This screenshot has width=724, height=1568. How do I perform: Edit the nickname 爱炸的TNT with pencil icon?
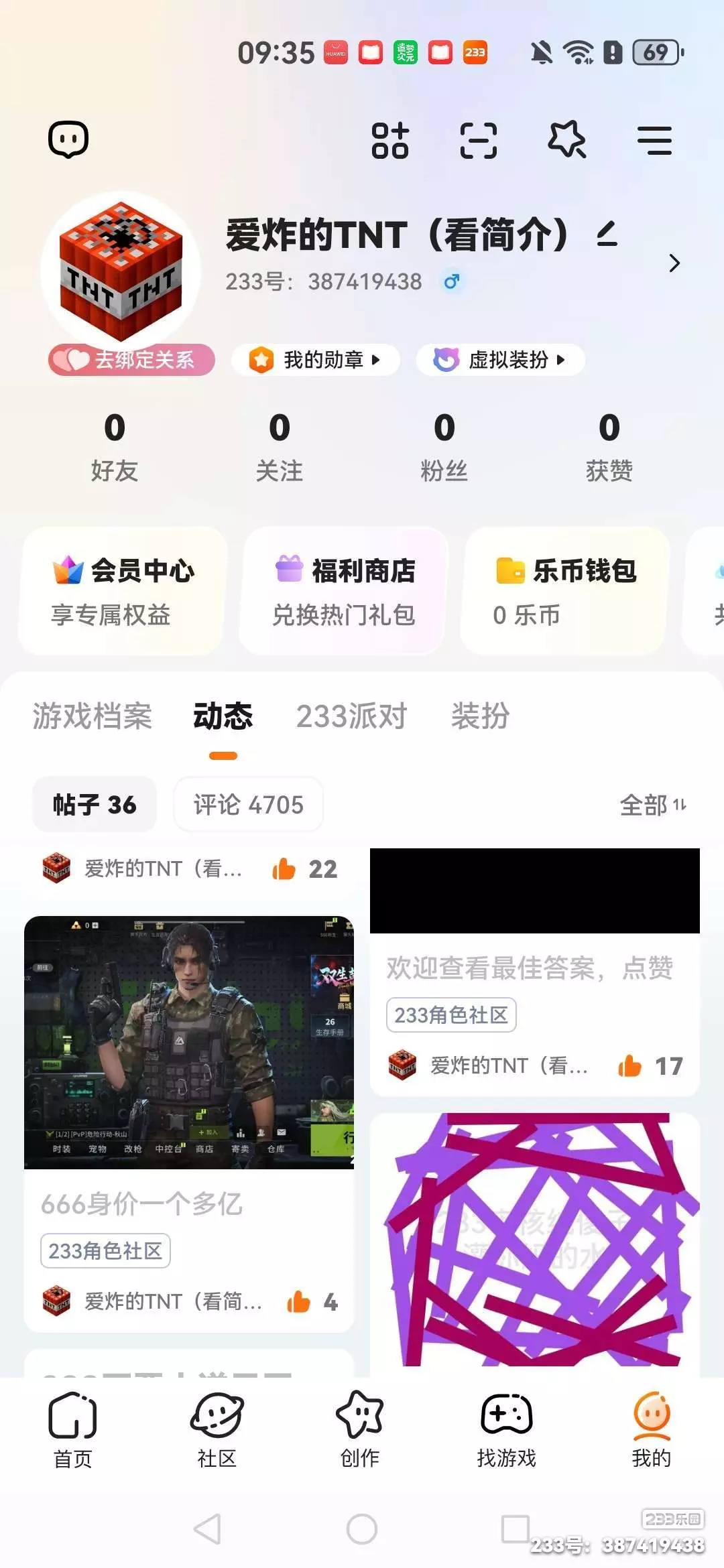(607, 234)
